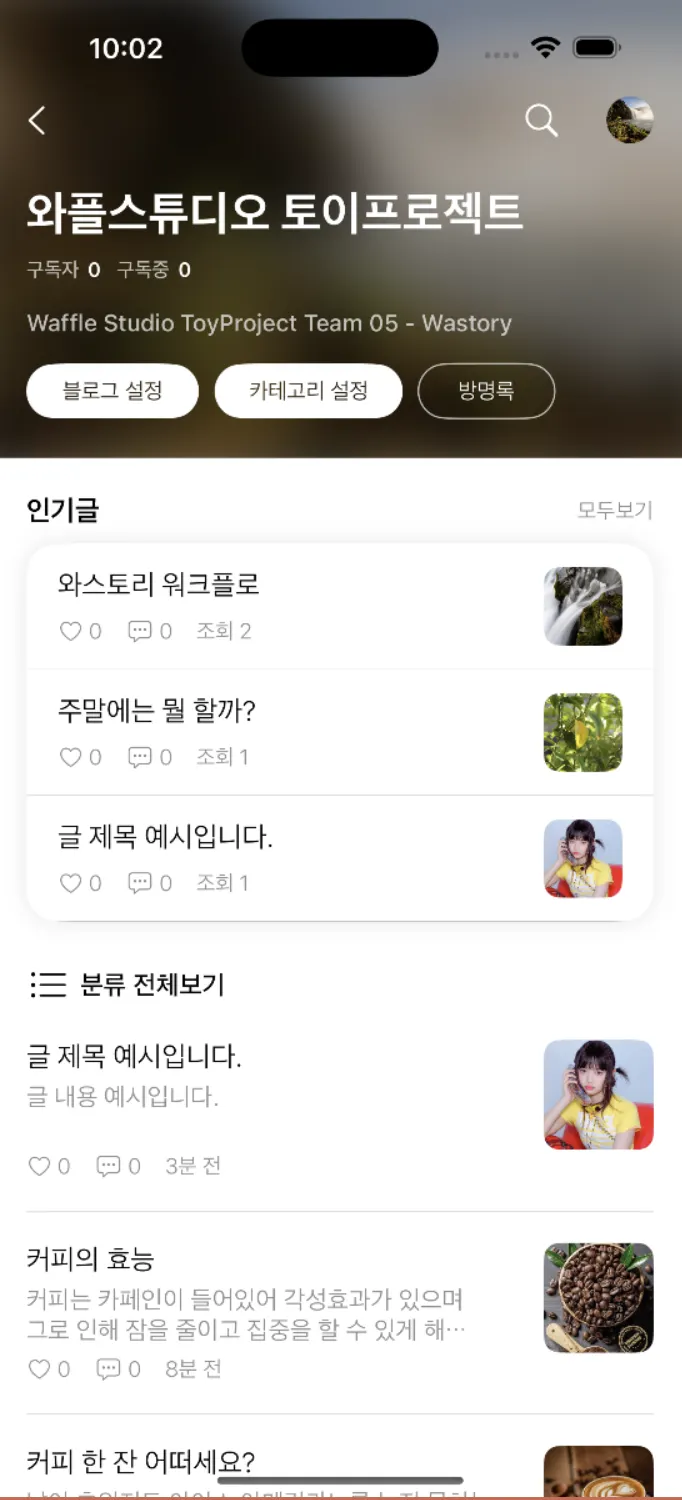The image size is (682, 1500).
Task: Open popular post 와스토리 워크플로
Action: 160,584
